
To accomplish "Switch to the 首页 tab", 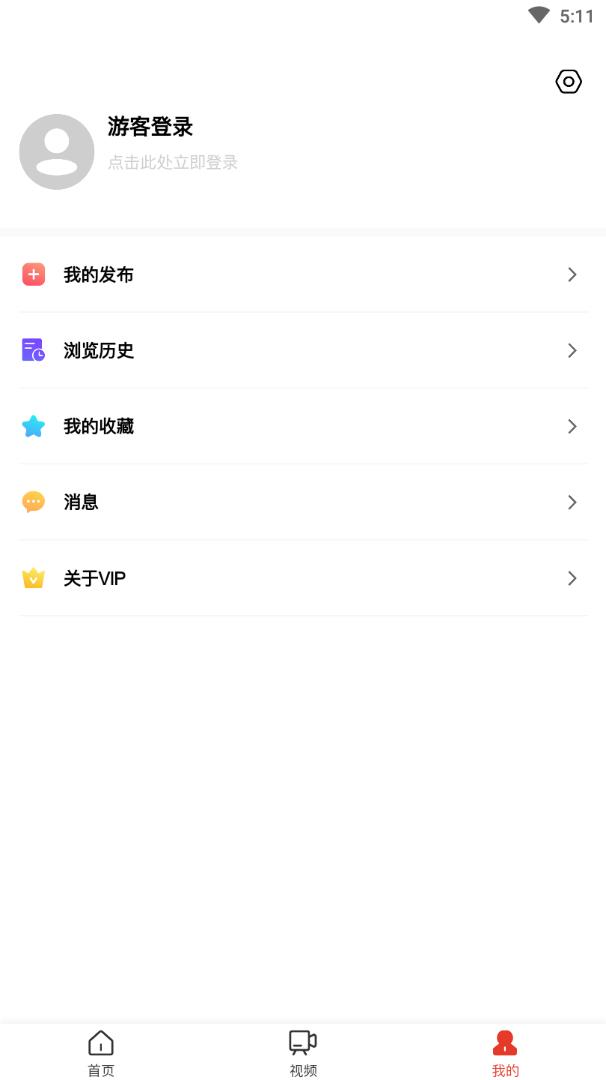I will coord(101,1052).
